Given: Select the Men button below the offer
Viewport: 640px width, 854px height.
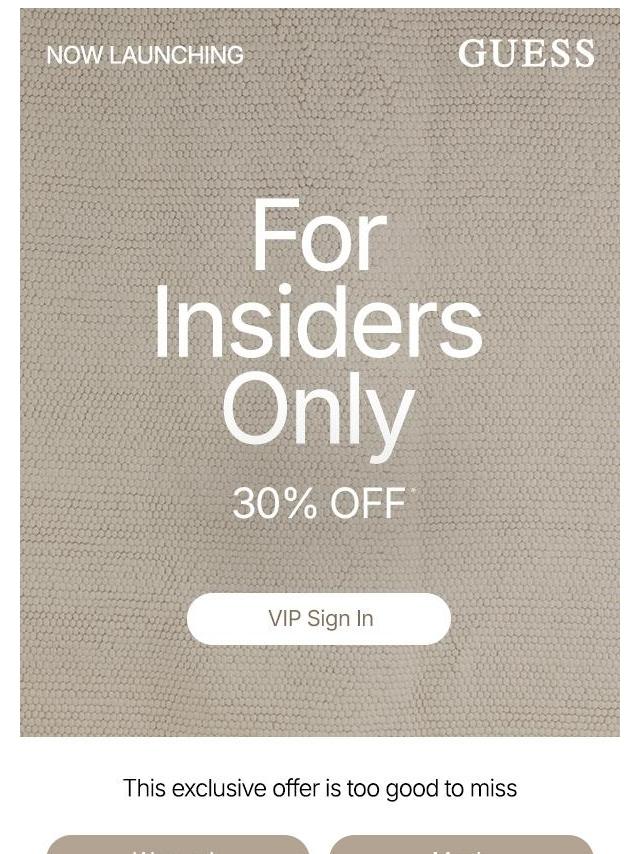Looking at the screenshot, I should pos(461,845).
